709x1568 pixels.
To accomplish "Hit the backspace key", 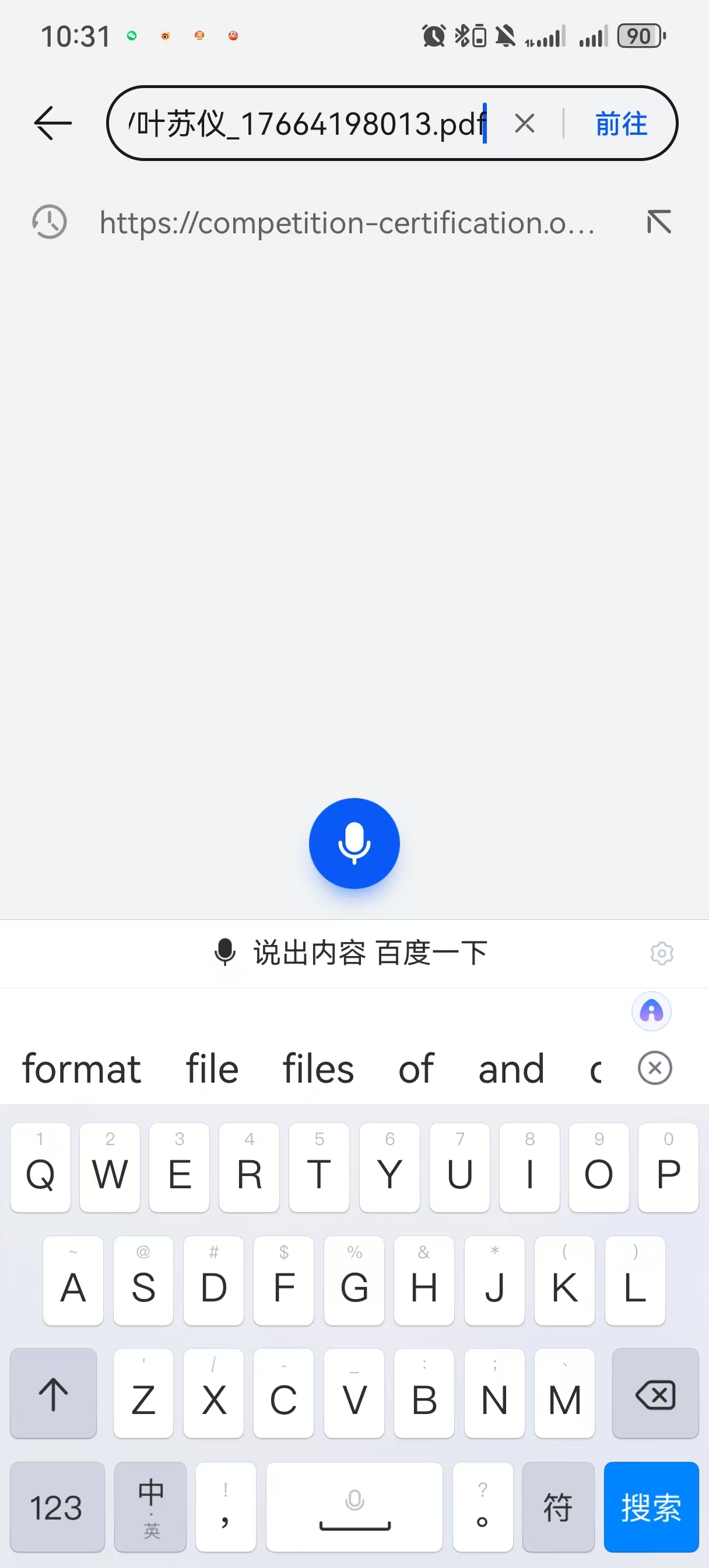I will tap(655, 1394).
